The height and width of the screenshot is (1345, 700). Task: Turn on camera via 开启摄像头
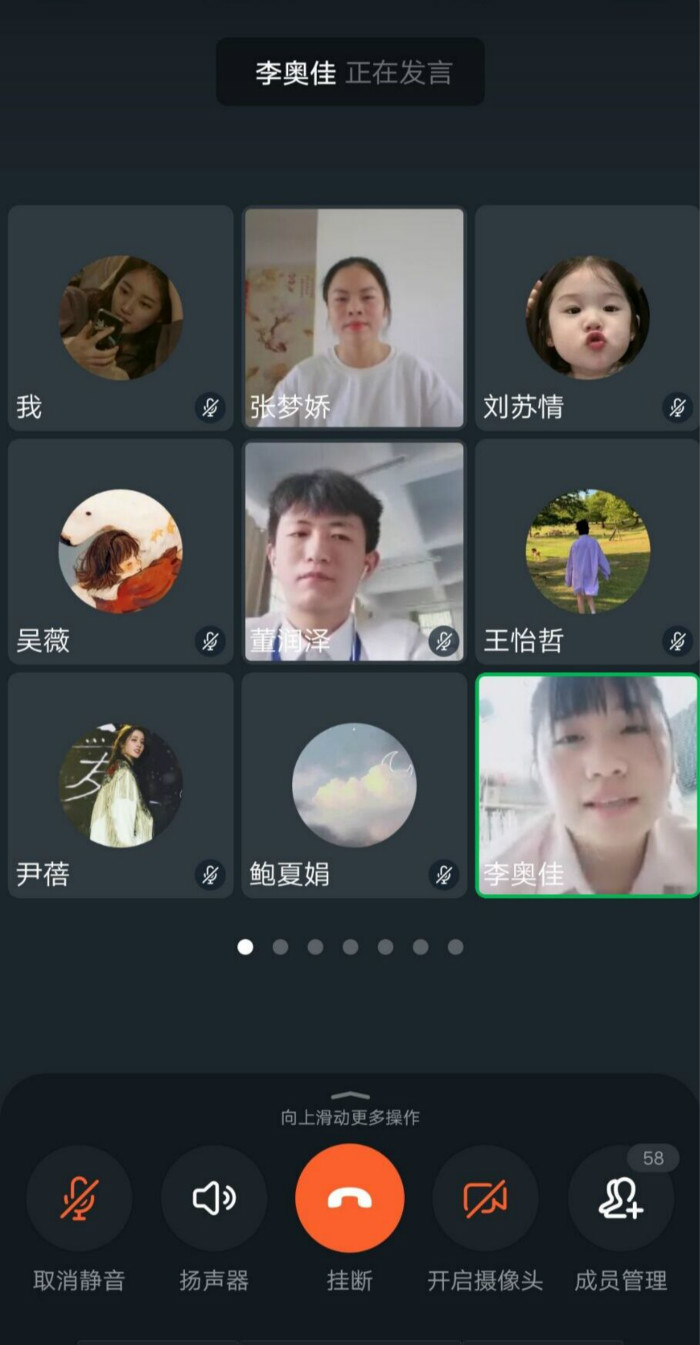pyautogui.click(x=485, y=1198)
